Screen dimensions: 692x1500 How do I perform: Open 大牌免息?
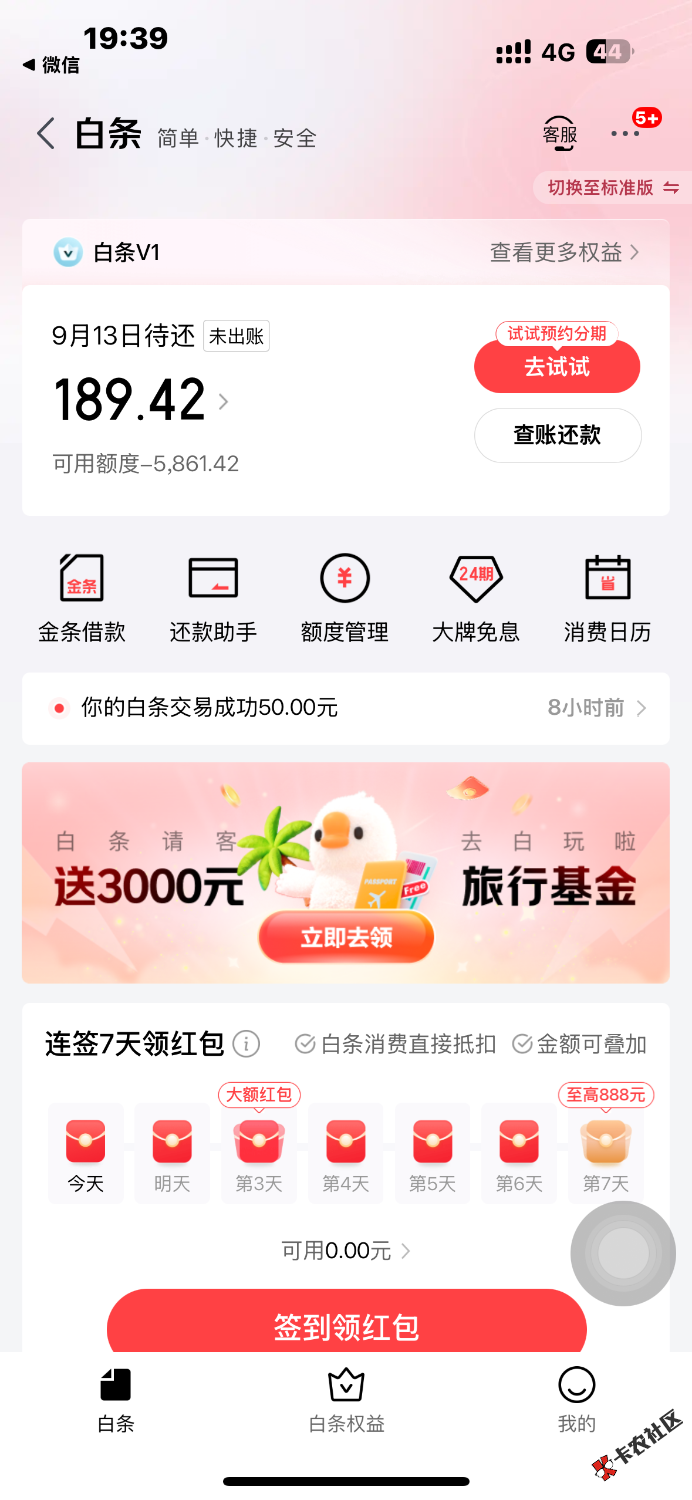coord(476,598)
